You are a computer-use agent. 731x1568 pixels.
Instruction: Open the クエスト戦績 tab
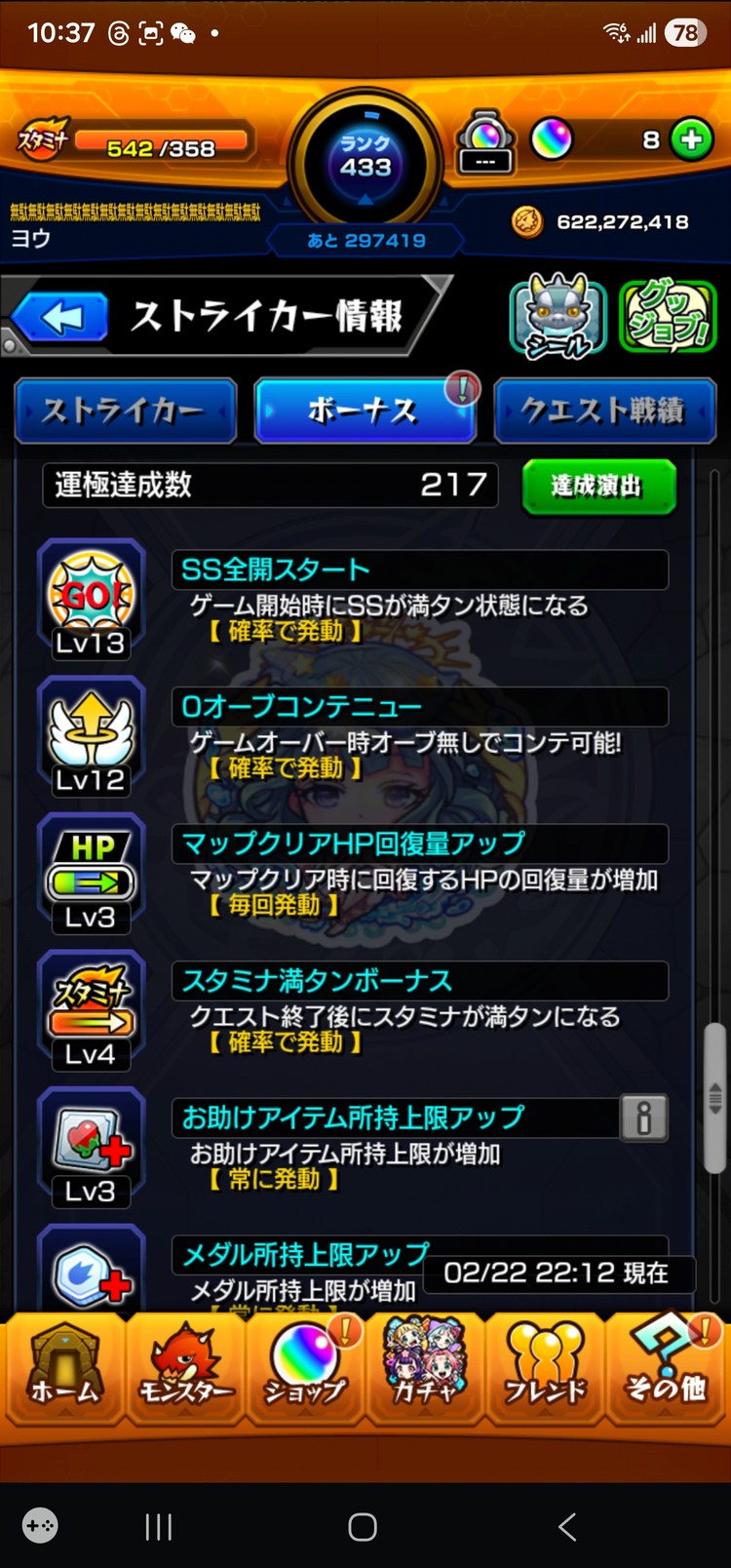604,410
